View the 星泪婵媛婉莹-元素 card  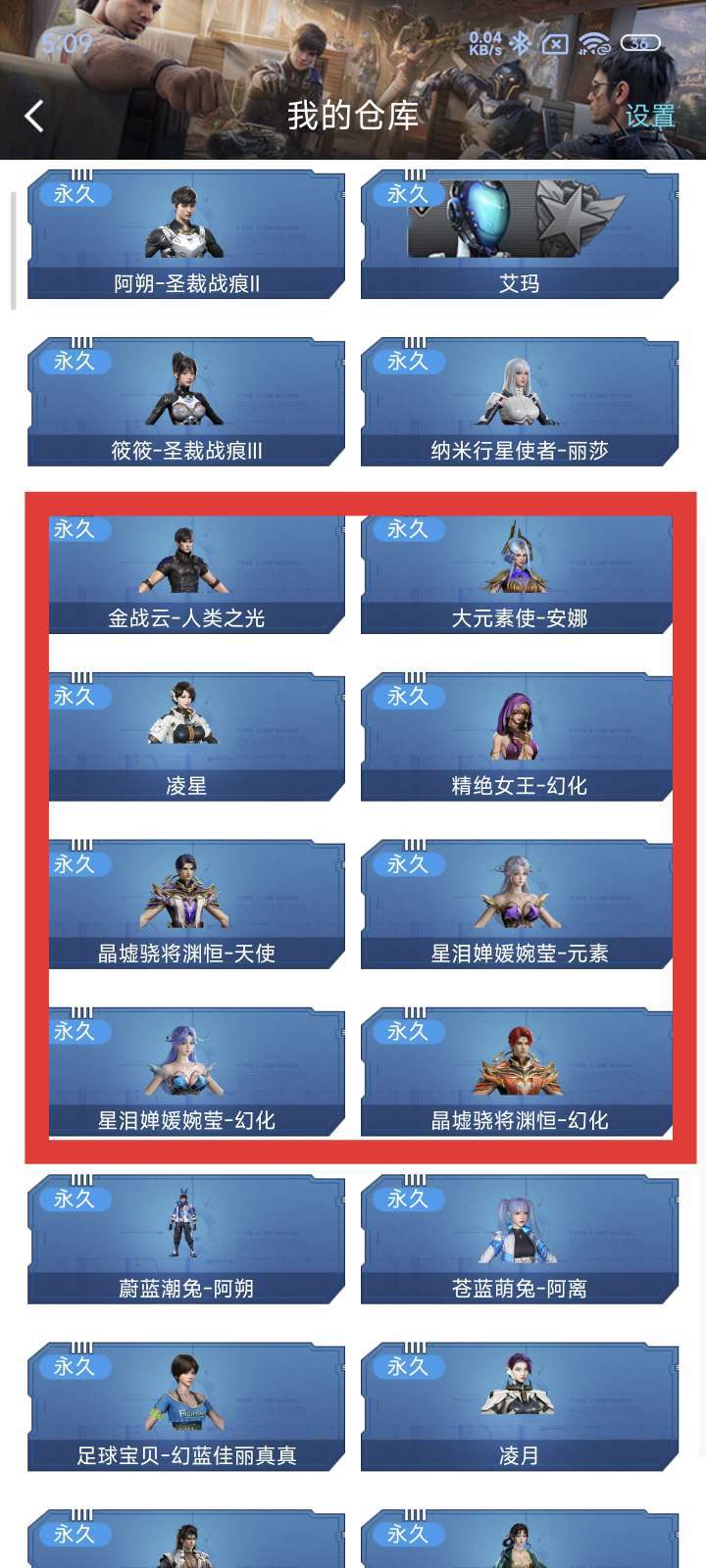coord(518,906)
